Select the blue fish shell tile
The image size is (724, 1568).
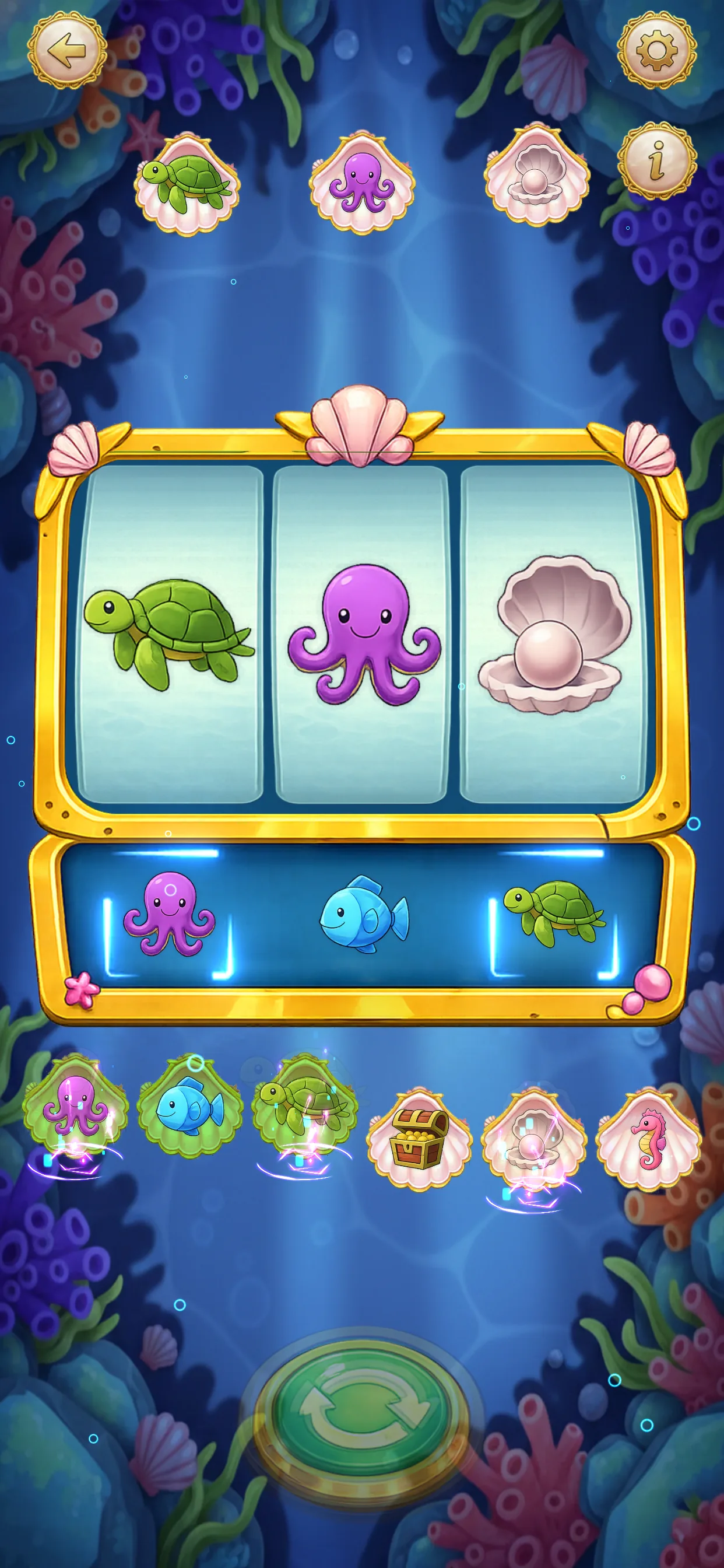coord(190,1107)
